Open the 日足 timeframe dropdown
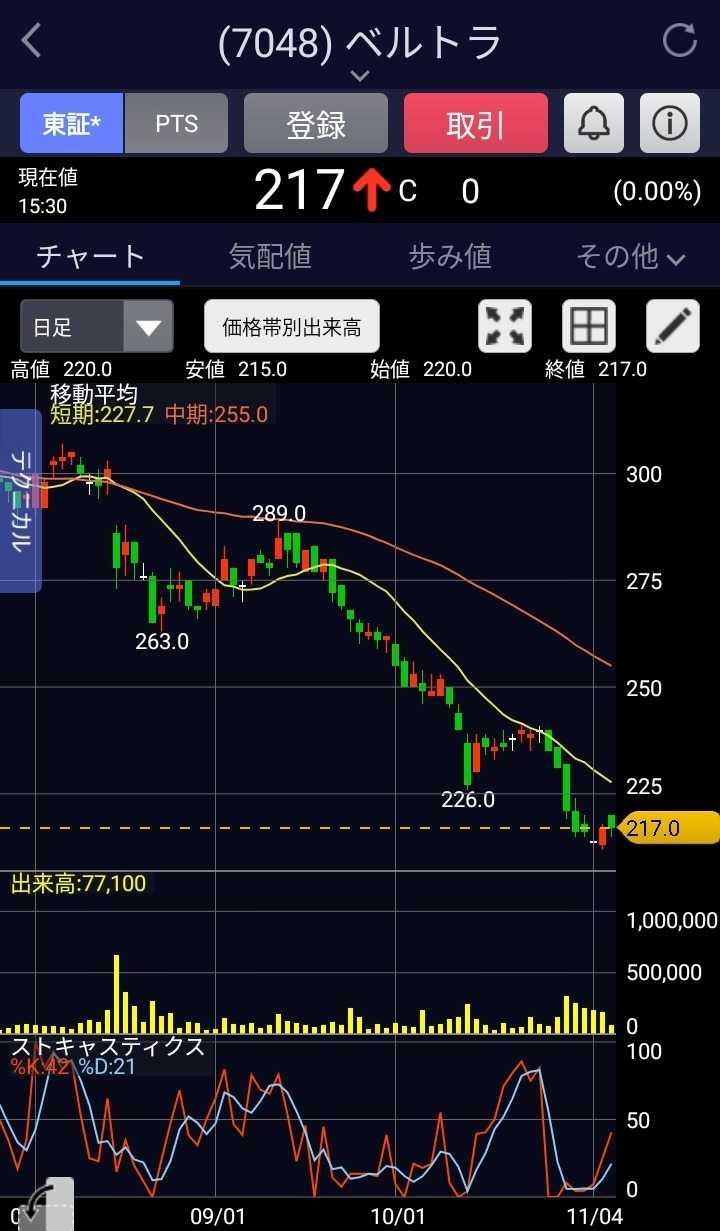720x1231 pixels. (x=96, y=327)
